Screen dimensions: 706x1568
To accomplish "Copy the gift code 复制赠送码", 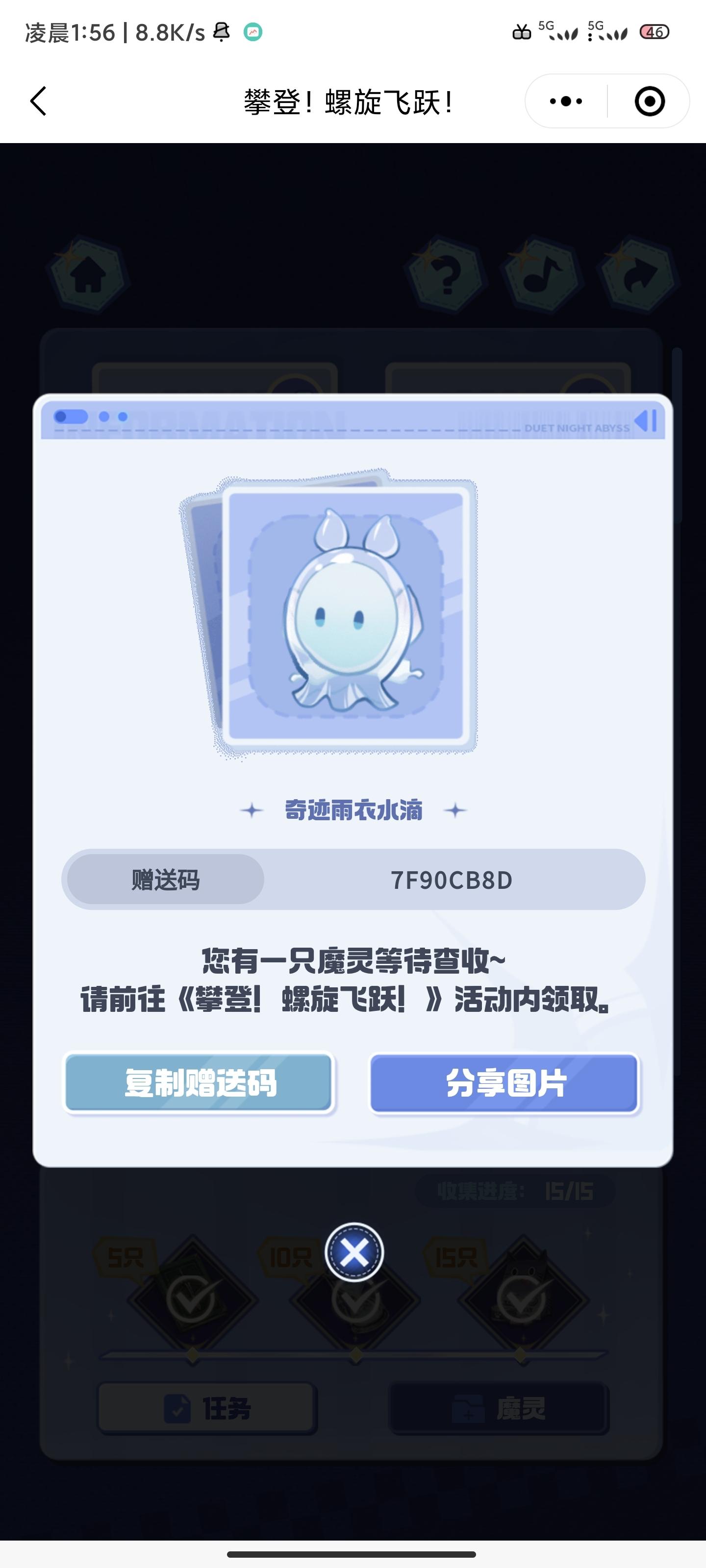I will pyautogui.click(x=199, y=1083).
